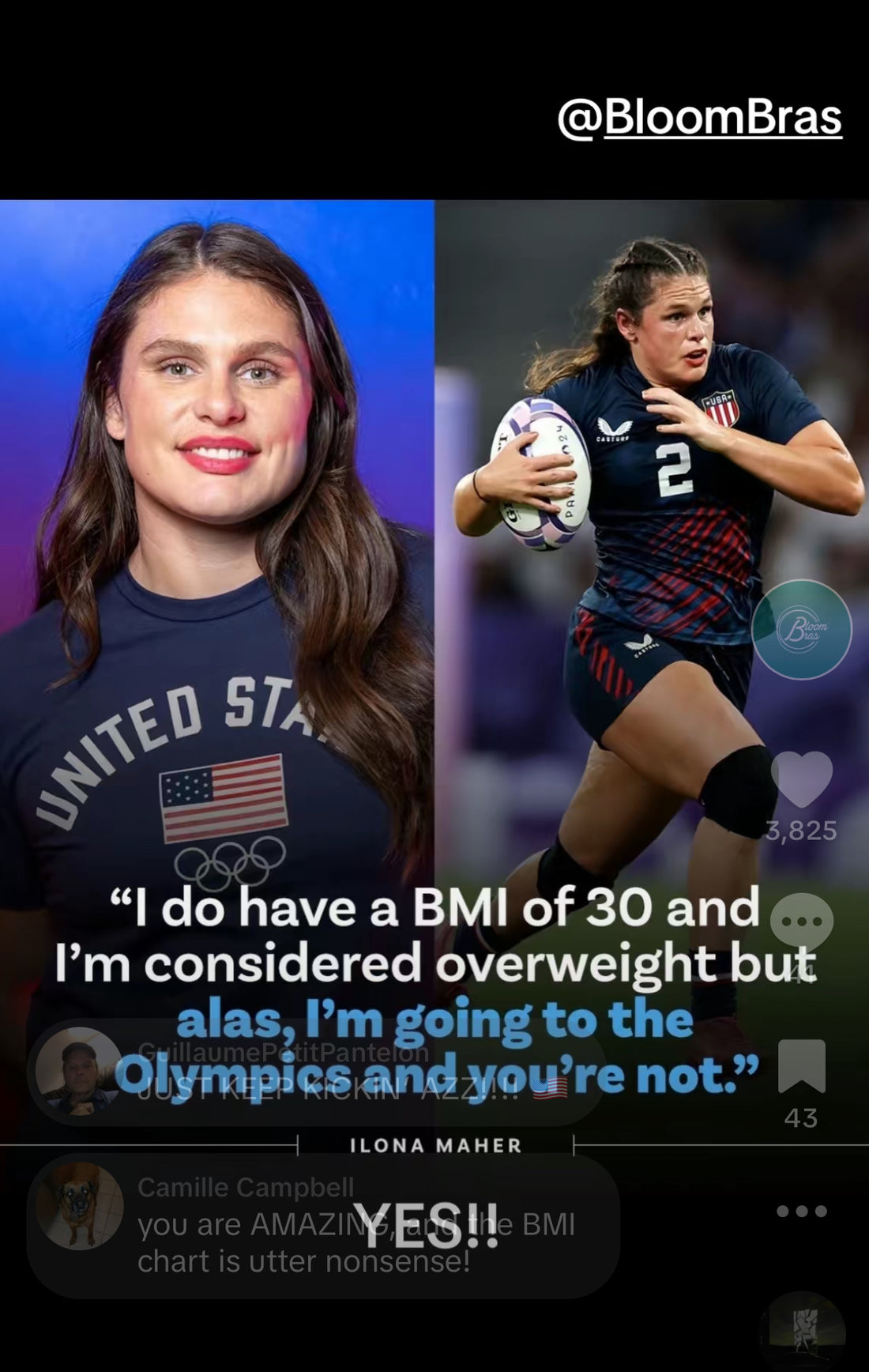Image resolution: width=869 pixels, height=1372 pixels.
Task: Open the three-dot more options menu
Action: (801, 1211)
